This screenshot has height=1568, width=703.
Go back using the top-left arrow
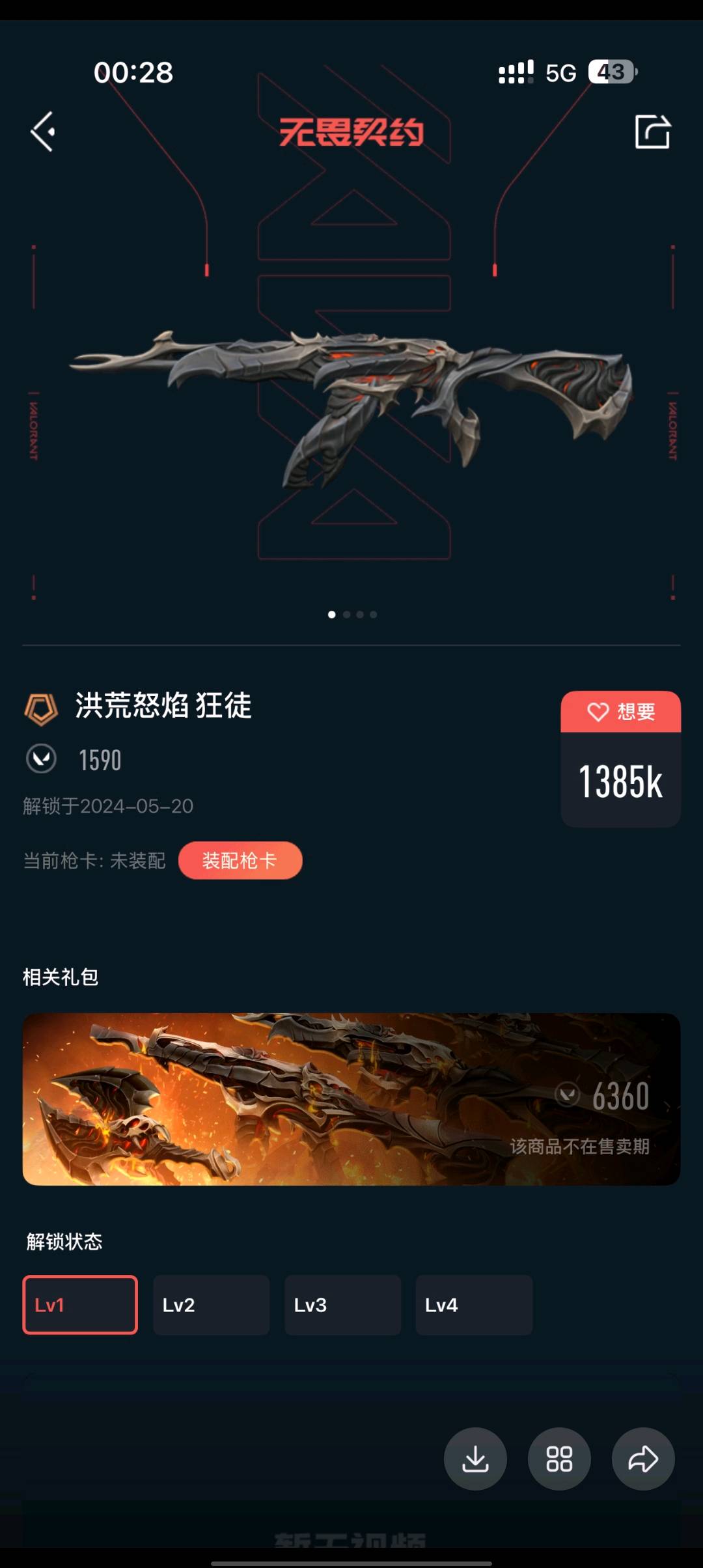click(x=43, y=132)
